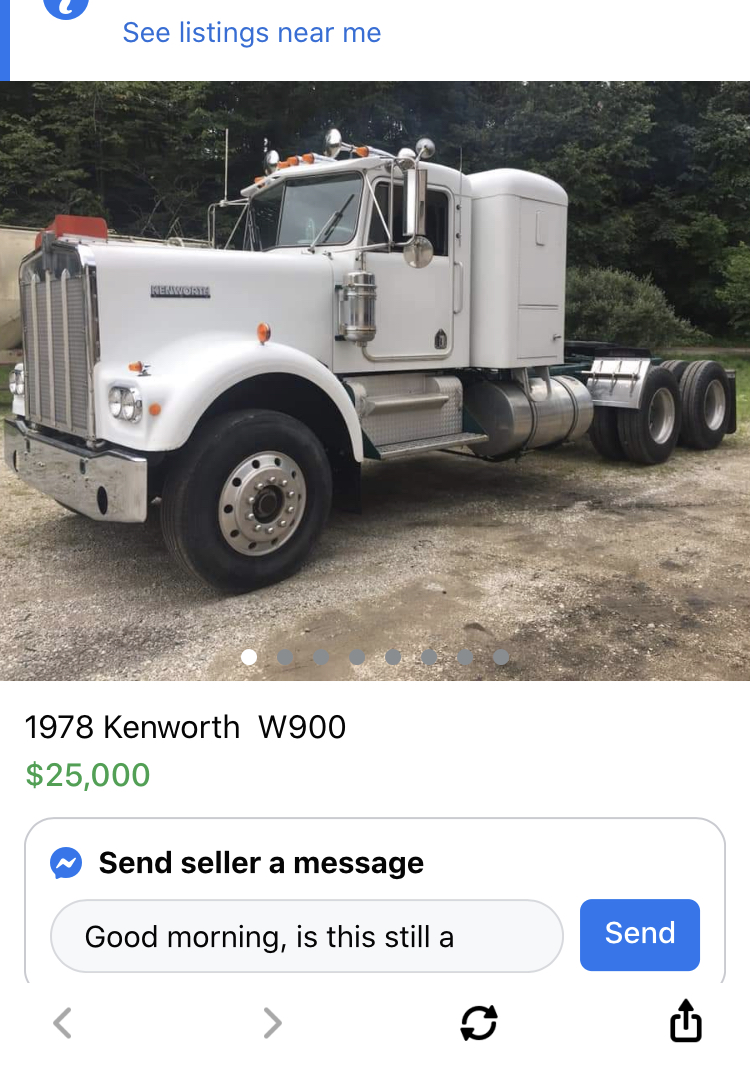Go back to previous page
Image resolution: width=750 pixels, height=1079 pixels.
(62, 1023)
